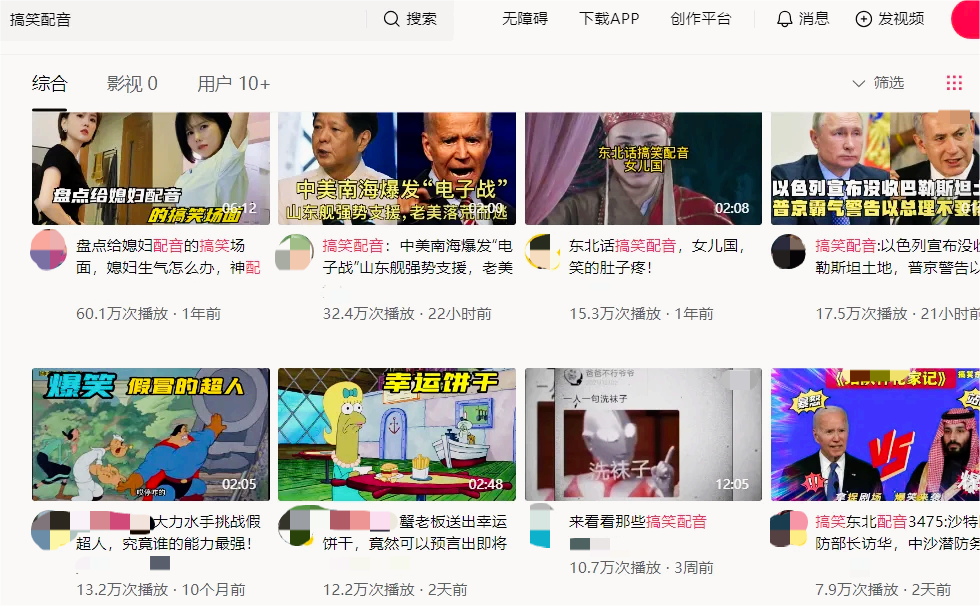Open the 中美南海爆发"电子战" video
This screenshot has height=606, width=980.
[x=397, y=168]
